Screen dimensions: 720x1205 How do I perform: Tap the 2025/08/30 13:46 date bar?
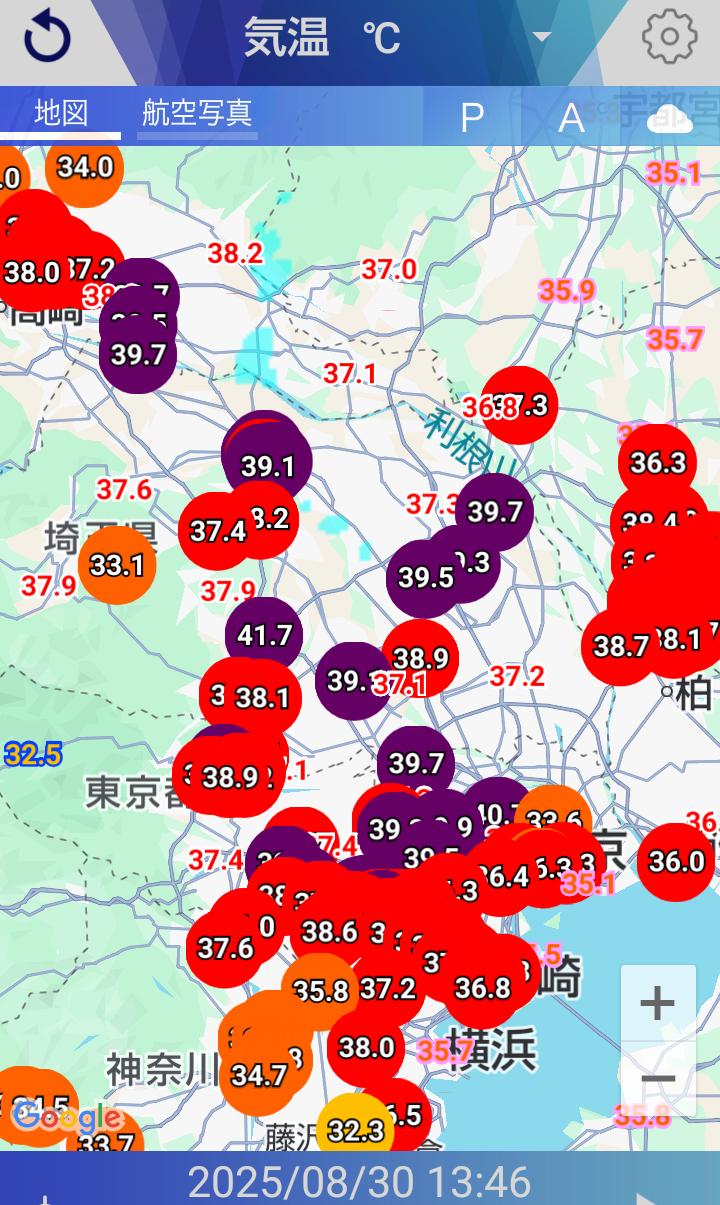point(360,1182)
